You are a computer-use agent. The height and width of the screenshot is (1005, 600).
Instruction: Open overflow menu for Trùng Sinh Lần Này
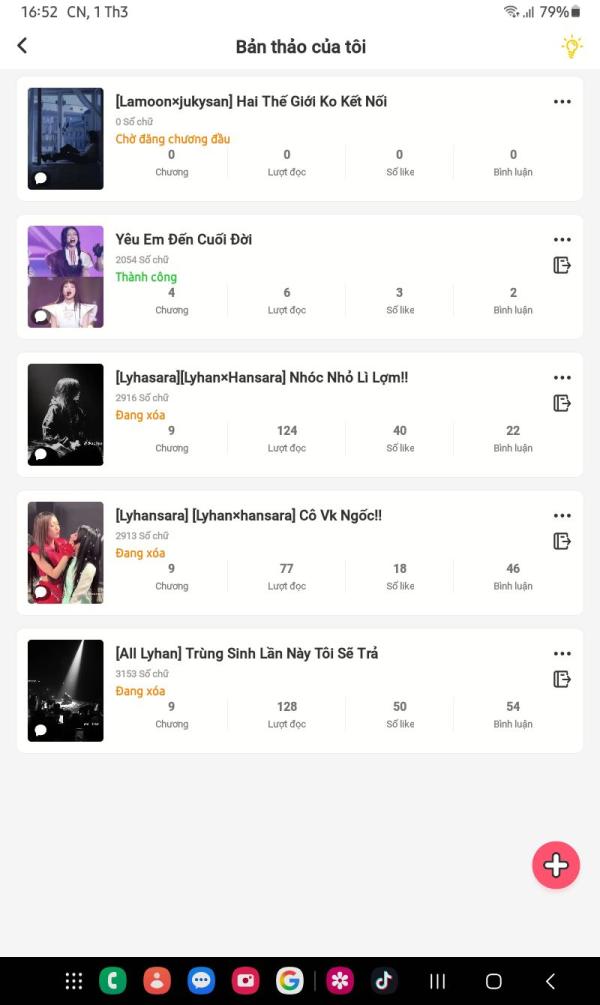click(x=562, y=654)
